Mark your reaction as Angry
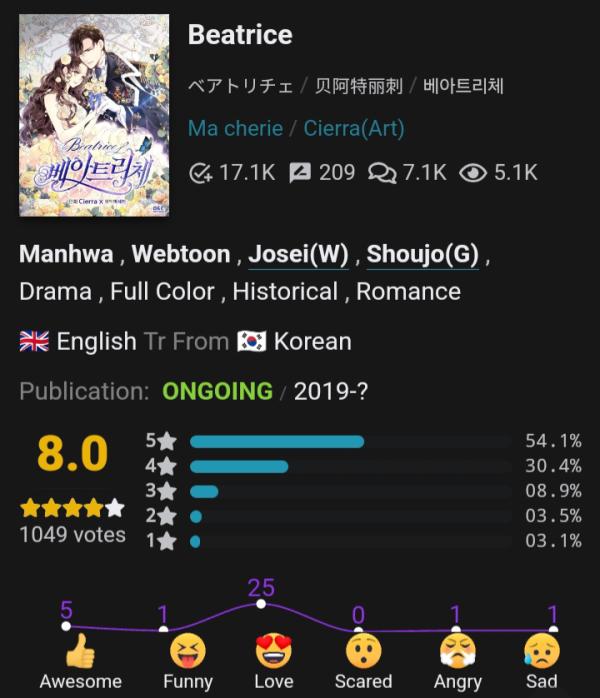 click(x=458, y=652)
